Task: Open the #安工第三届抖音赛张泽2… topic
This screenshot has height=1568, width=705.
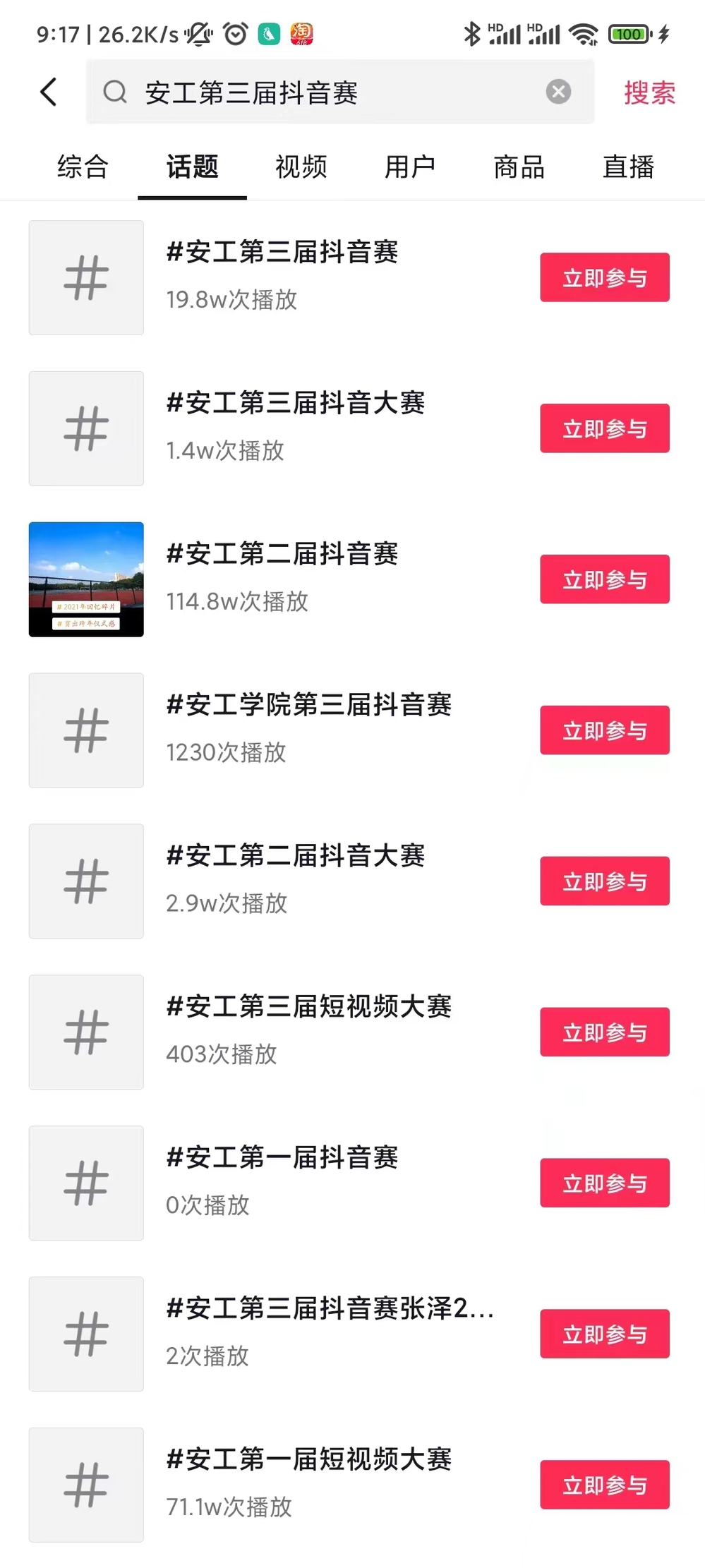Action: coord(329,1309)
